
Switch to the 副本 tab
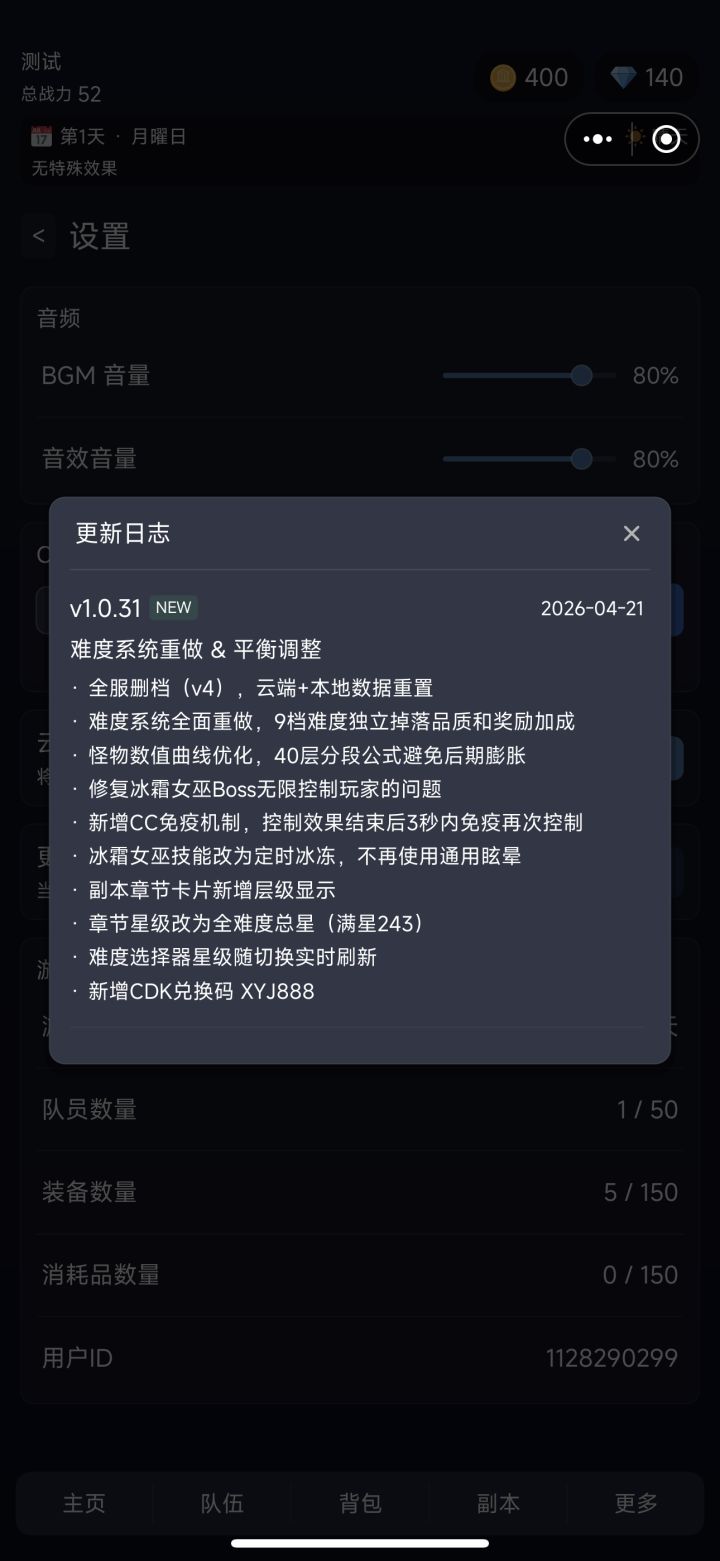(498, 1503)
